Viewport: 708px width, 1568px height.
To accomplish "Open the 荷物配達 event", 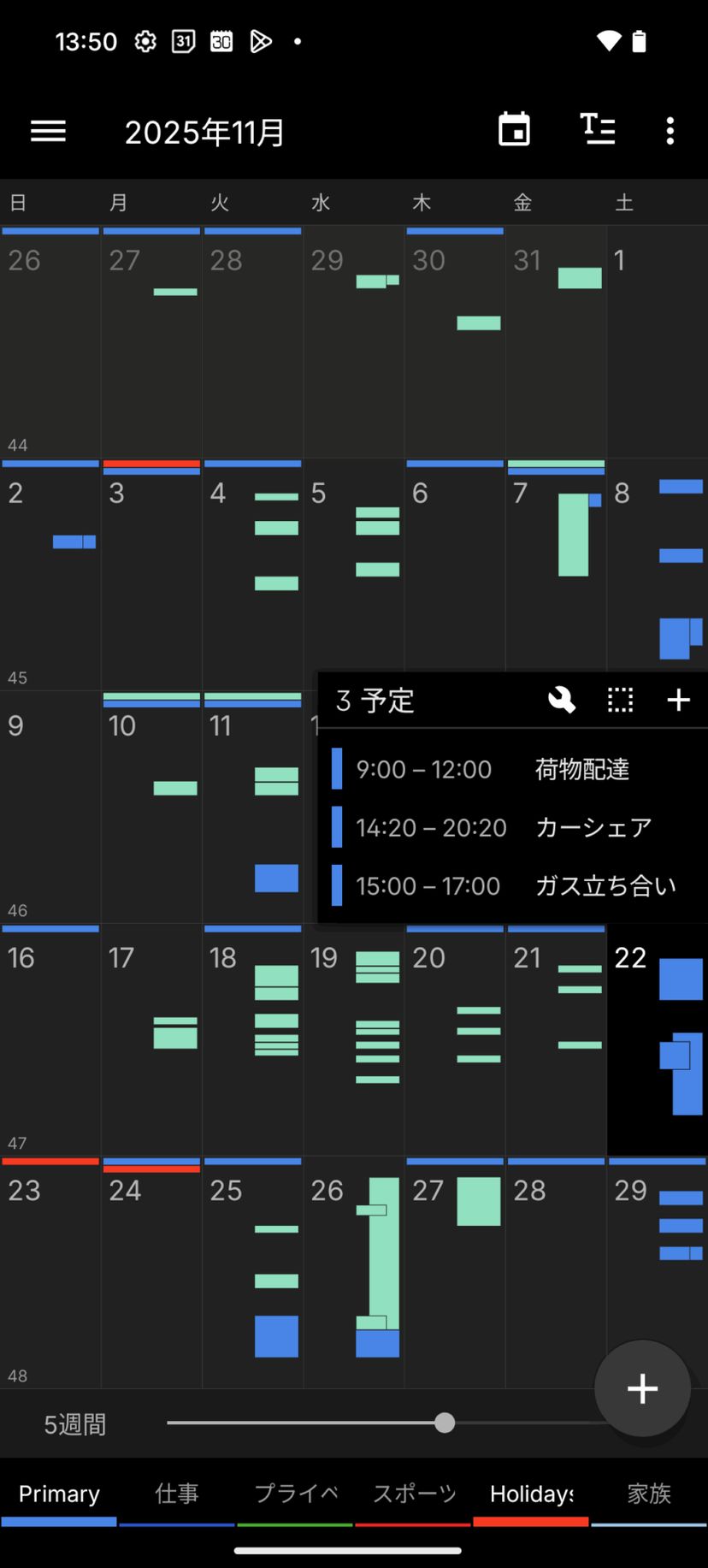I will point(513,769).
